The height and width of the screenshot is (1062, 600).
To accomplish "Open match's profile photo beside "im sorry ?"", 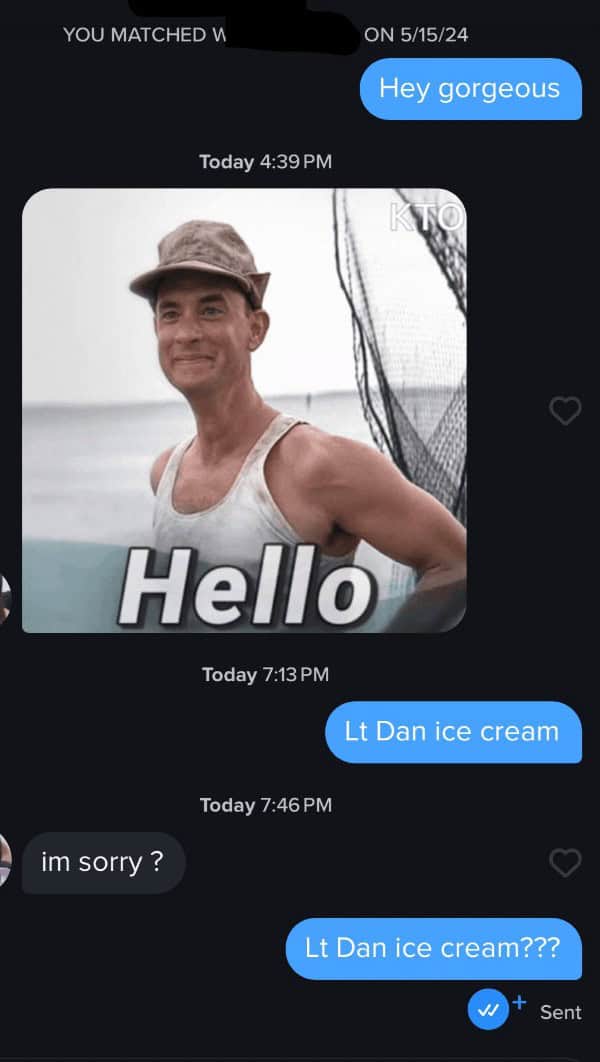I will 5,862.
